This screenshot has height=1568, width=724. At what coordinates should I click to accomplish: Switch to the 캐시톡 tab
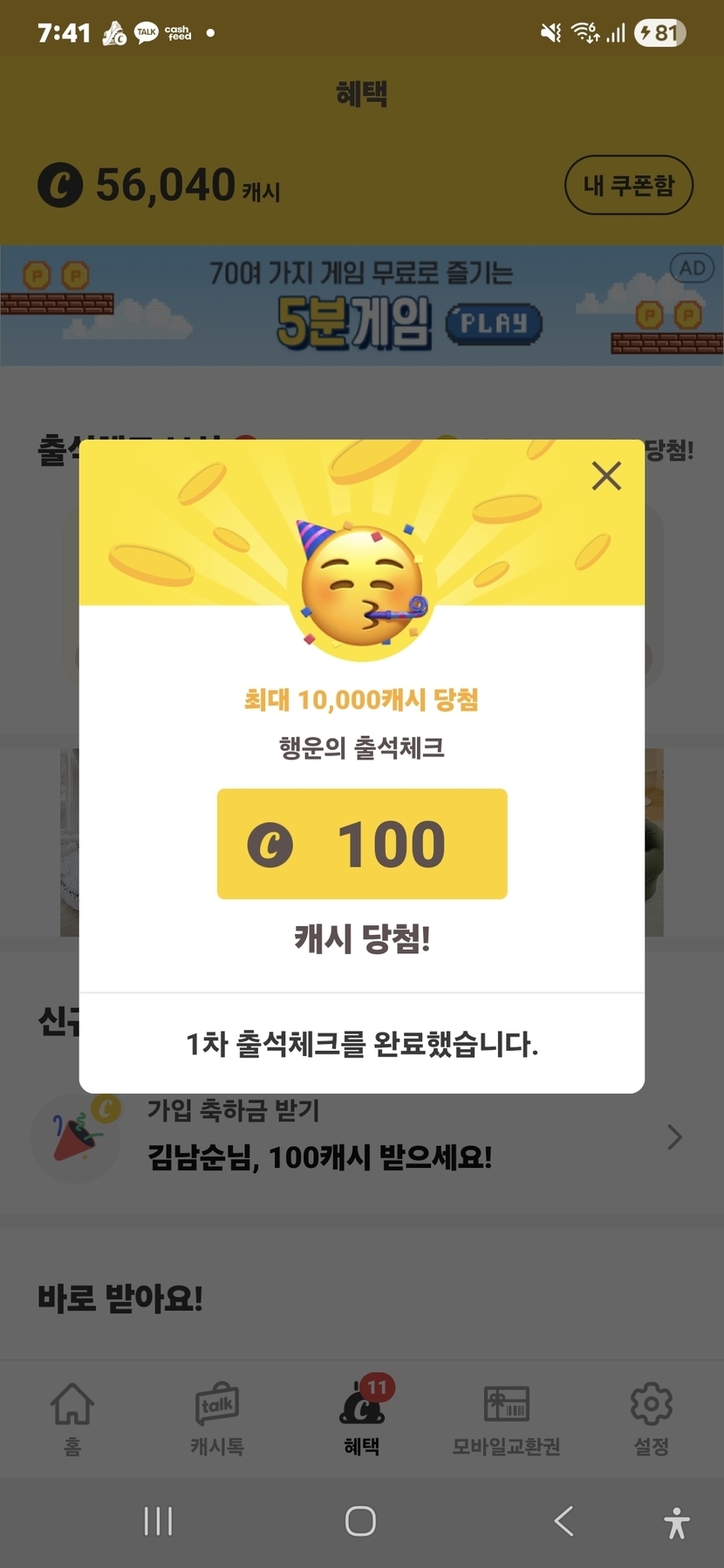coord(217,1418)
